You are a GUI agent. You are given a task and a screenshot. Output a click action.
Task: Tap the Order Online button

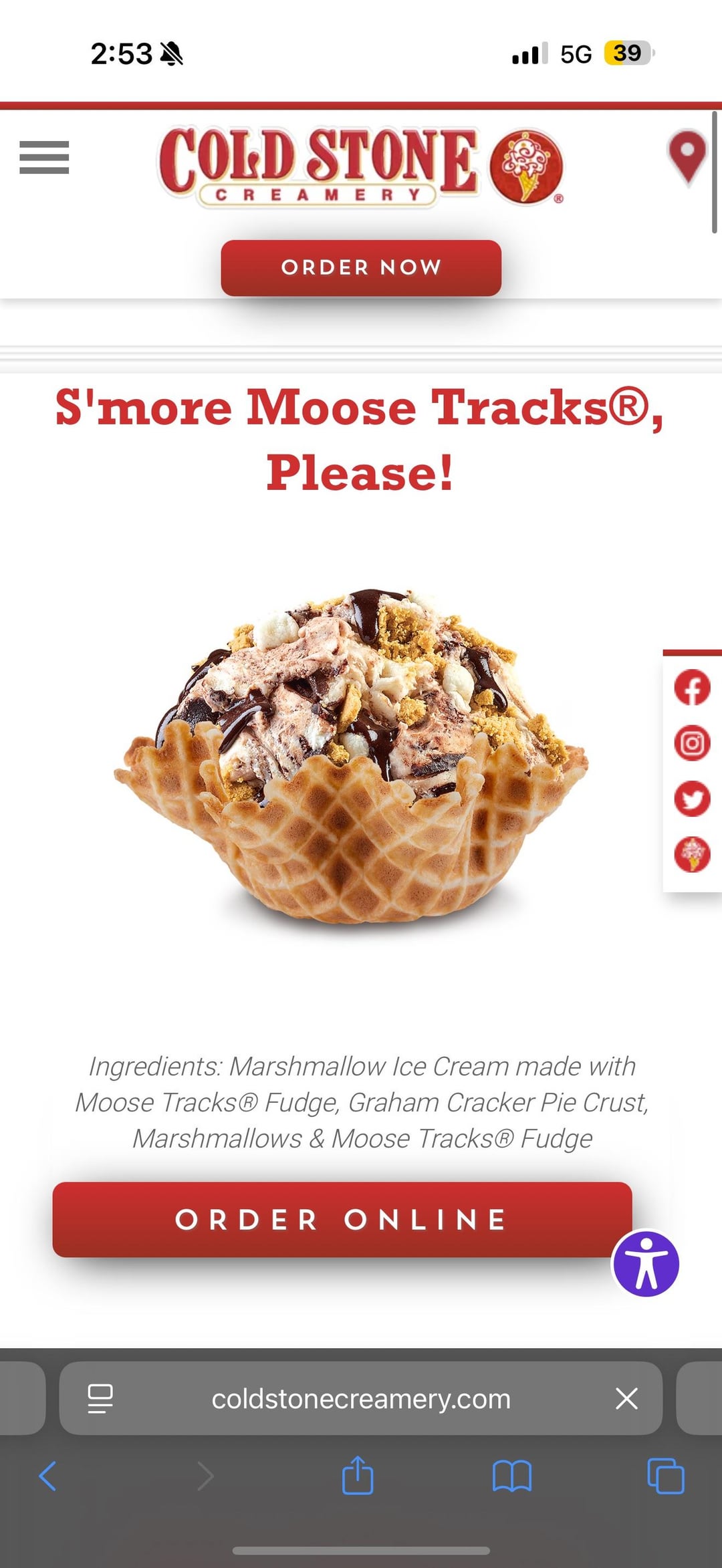coord(342,1219)
